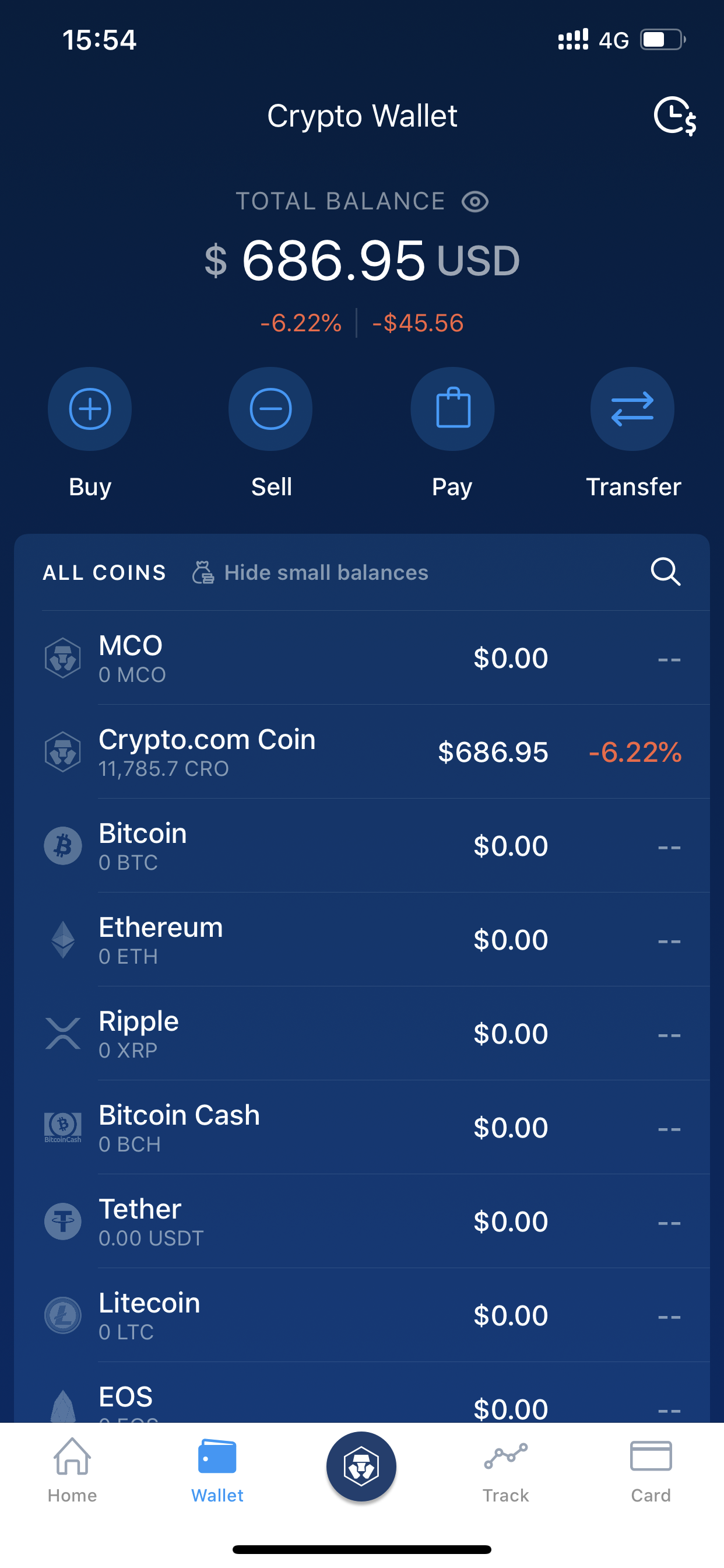The height and width of the screenshot is (1568, 724).
Task: Search coins with the magnifier icon
Action: 665,572
